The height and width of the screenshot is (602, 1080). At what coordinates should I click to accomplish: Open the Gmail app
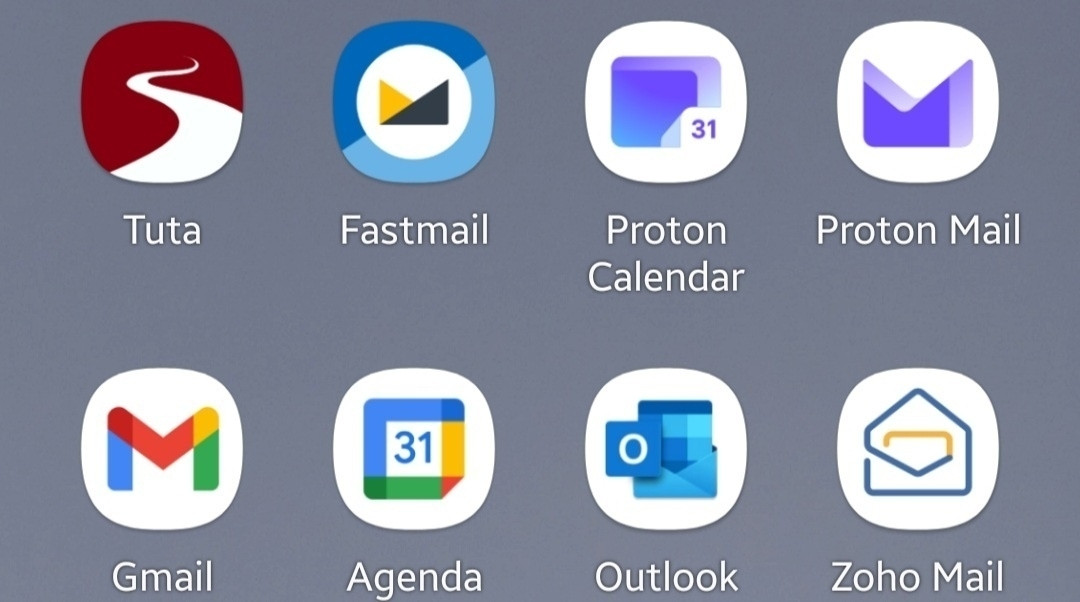tap(162, 449)
